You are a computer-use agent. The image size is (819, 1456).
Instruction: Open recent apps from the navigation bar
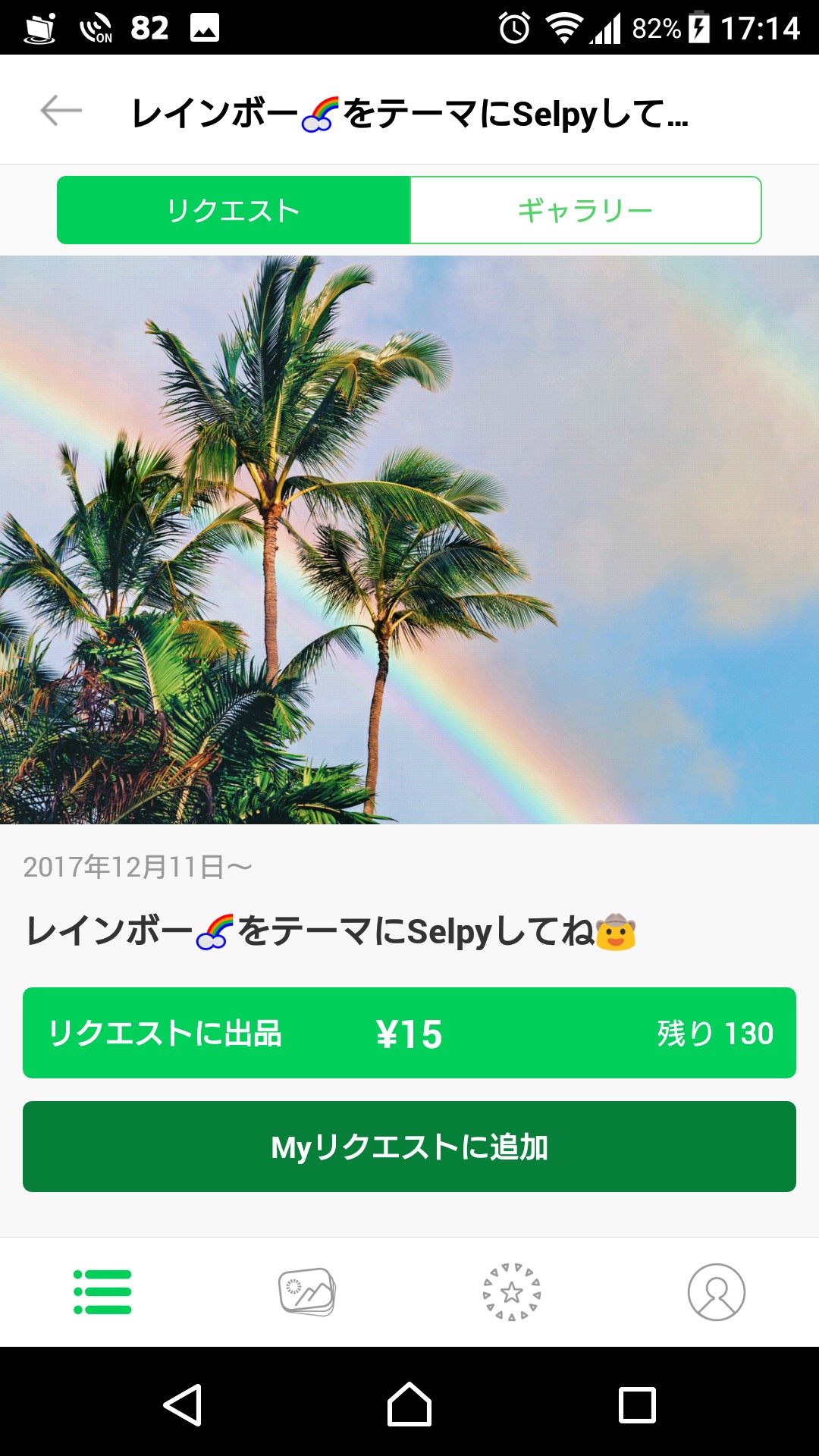[x=637, y=1404]
